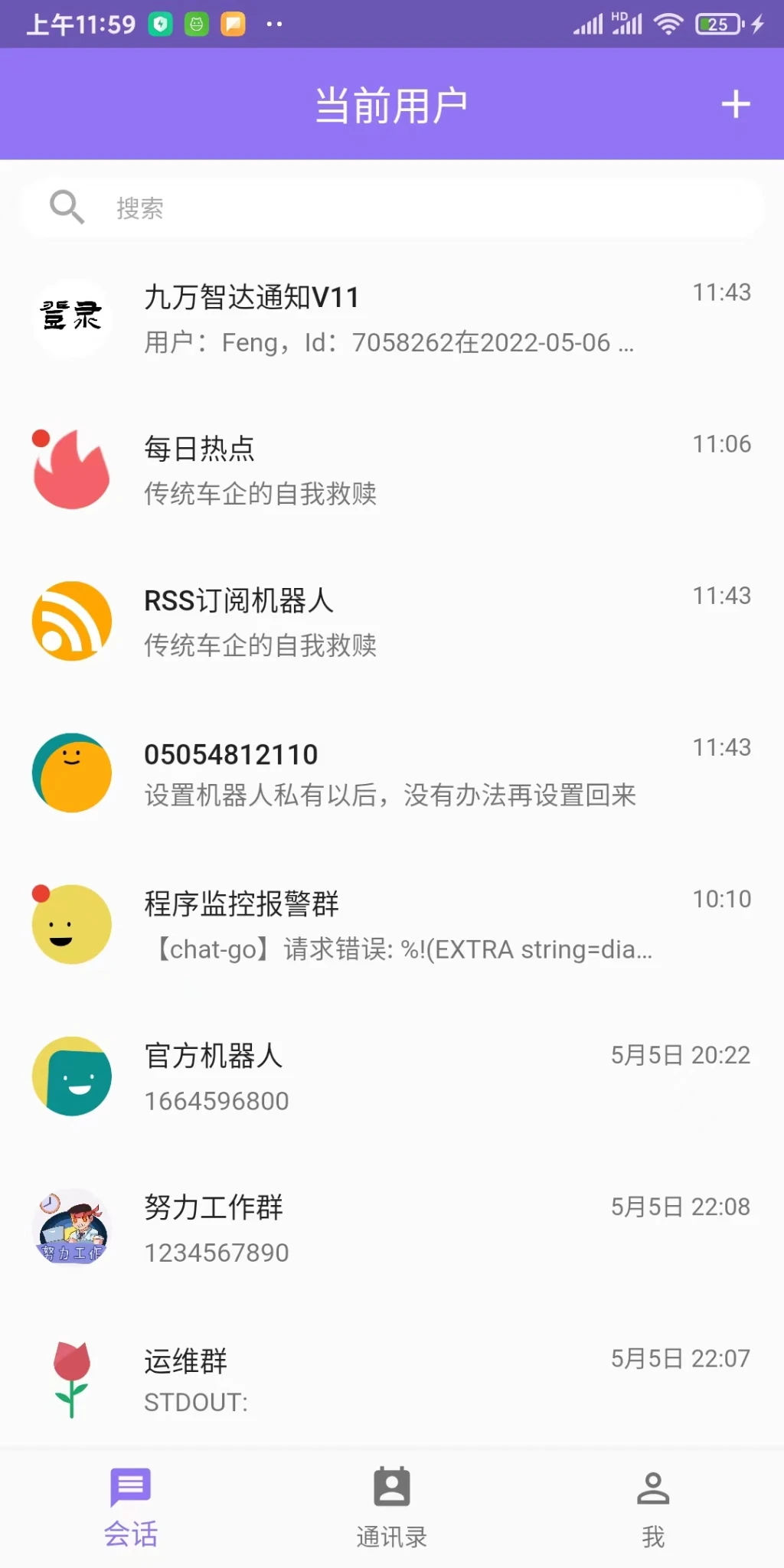The height and width of the screenshot is (1568, 784).
Task: Open the 运维群 group chat
Action: click(x=392, y=1379)
